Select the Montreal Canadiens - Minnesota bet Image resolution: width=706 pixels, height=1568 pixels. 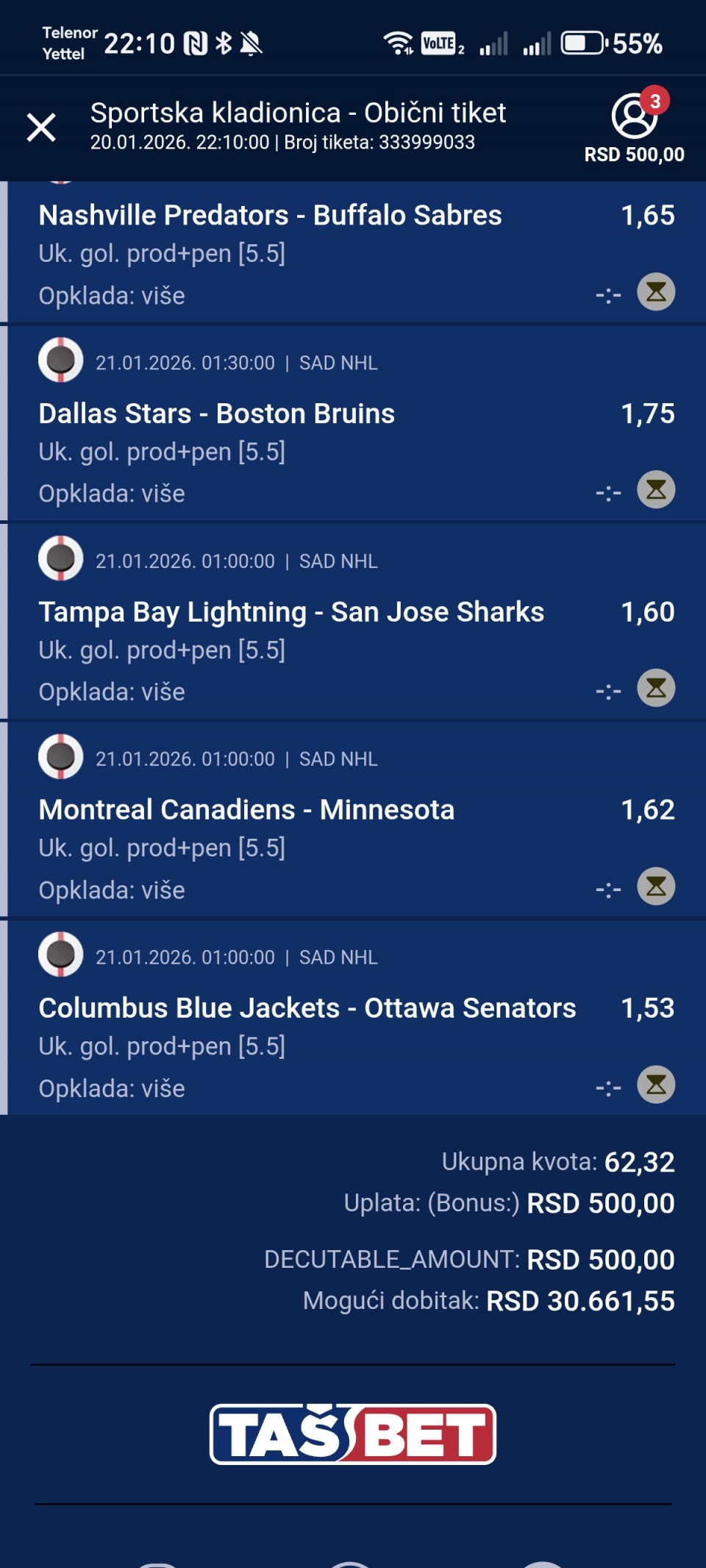pyautogui.click(x=246, y=810)
